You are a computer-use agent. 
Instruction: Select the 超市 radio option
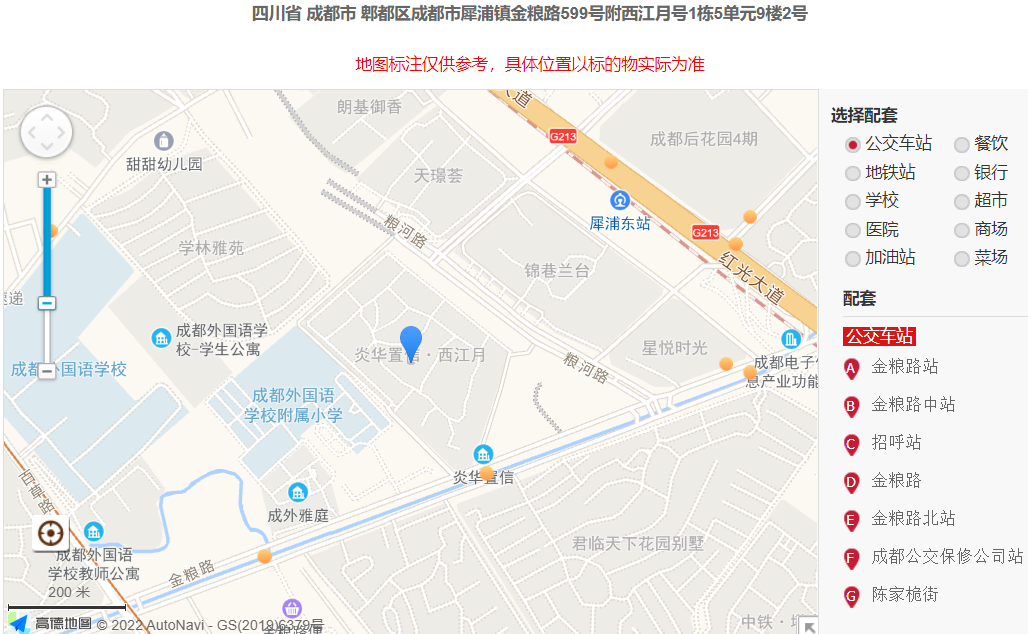[962, 201]
